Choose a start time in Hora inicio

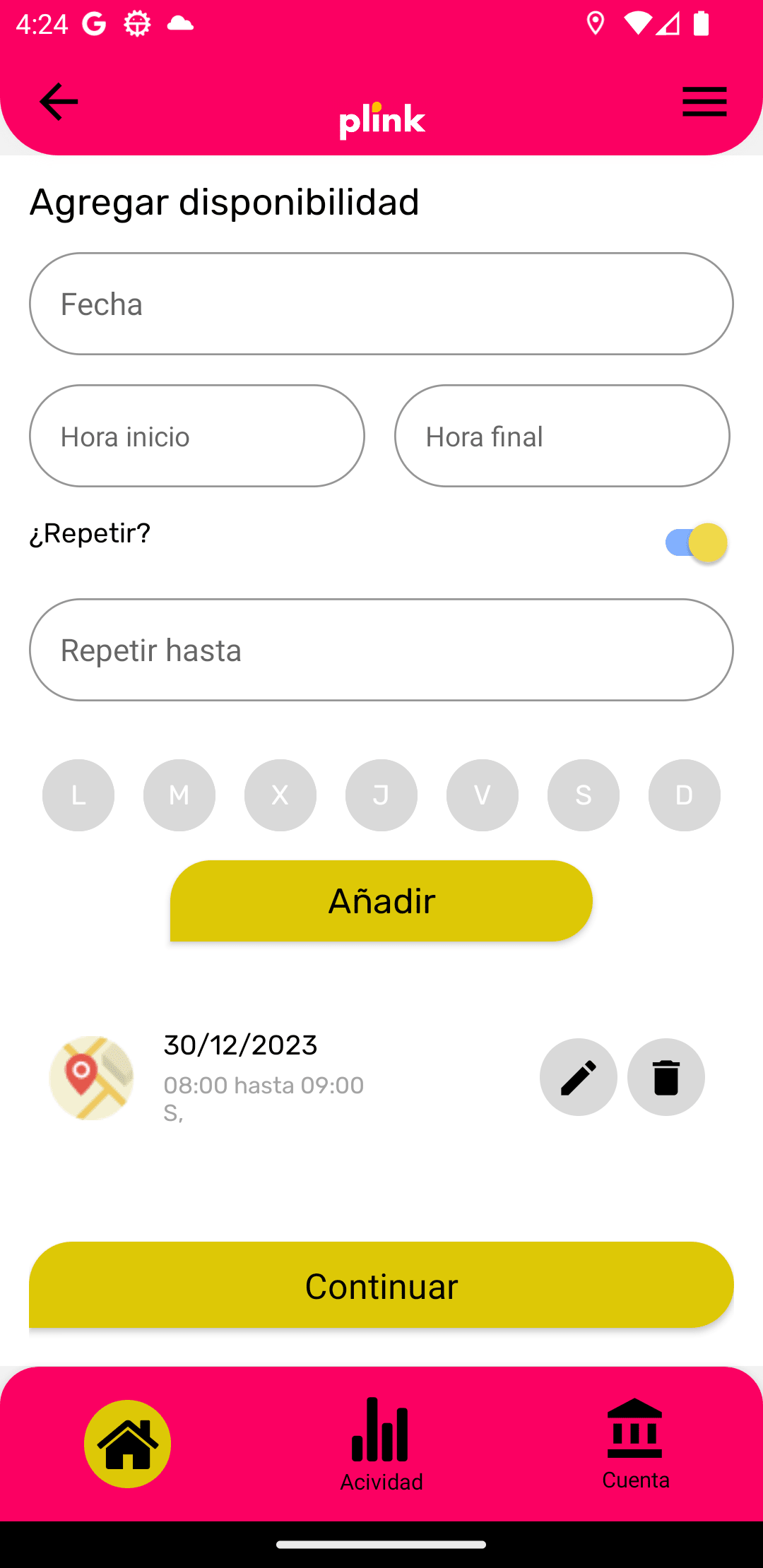click(197, 436)
